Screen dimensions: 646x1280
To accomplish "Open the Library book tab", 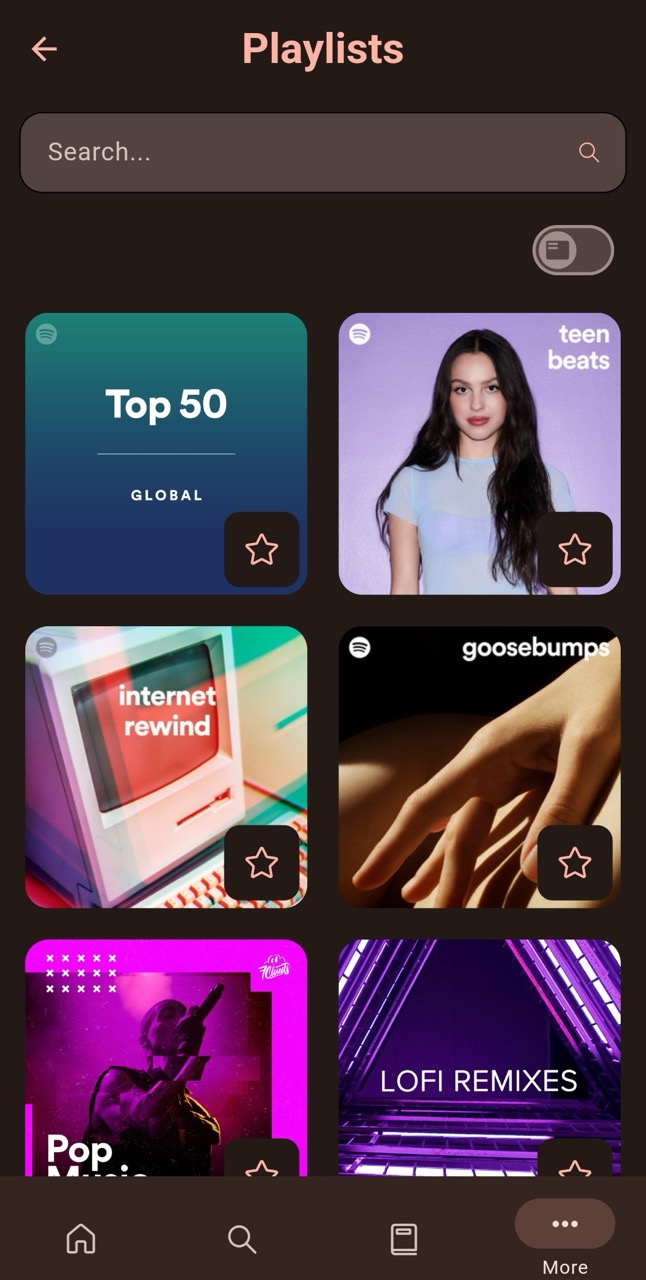I will (x=403, y=1239).
